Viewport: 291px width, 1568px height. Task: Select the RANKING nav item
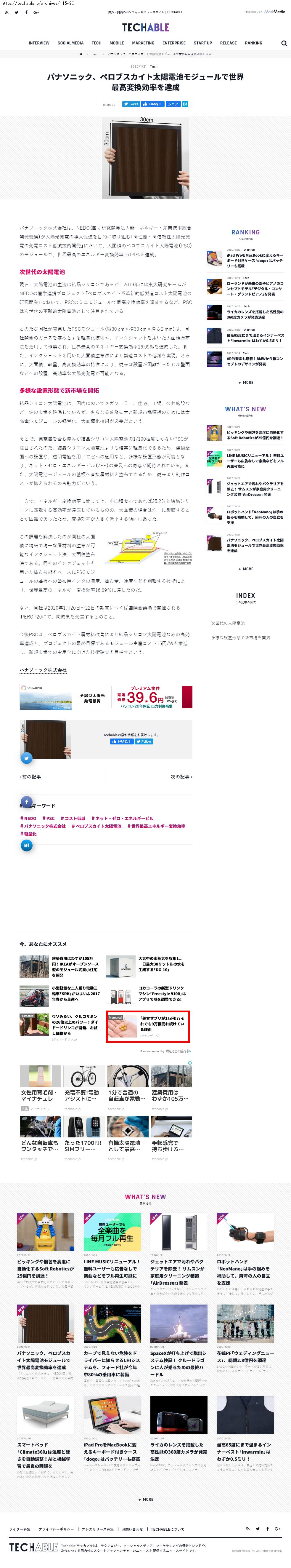pos(253,43)
